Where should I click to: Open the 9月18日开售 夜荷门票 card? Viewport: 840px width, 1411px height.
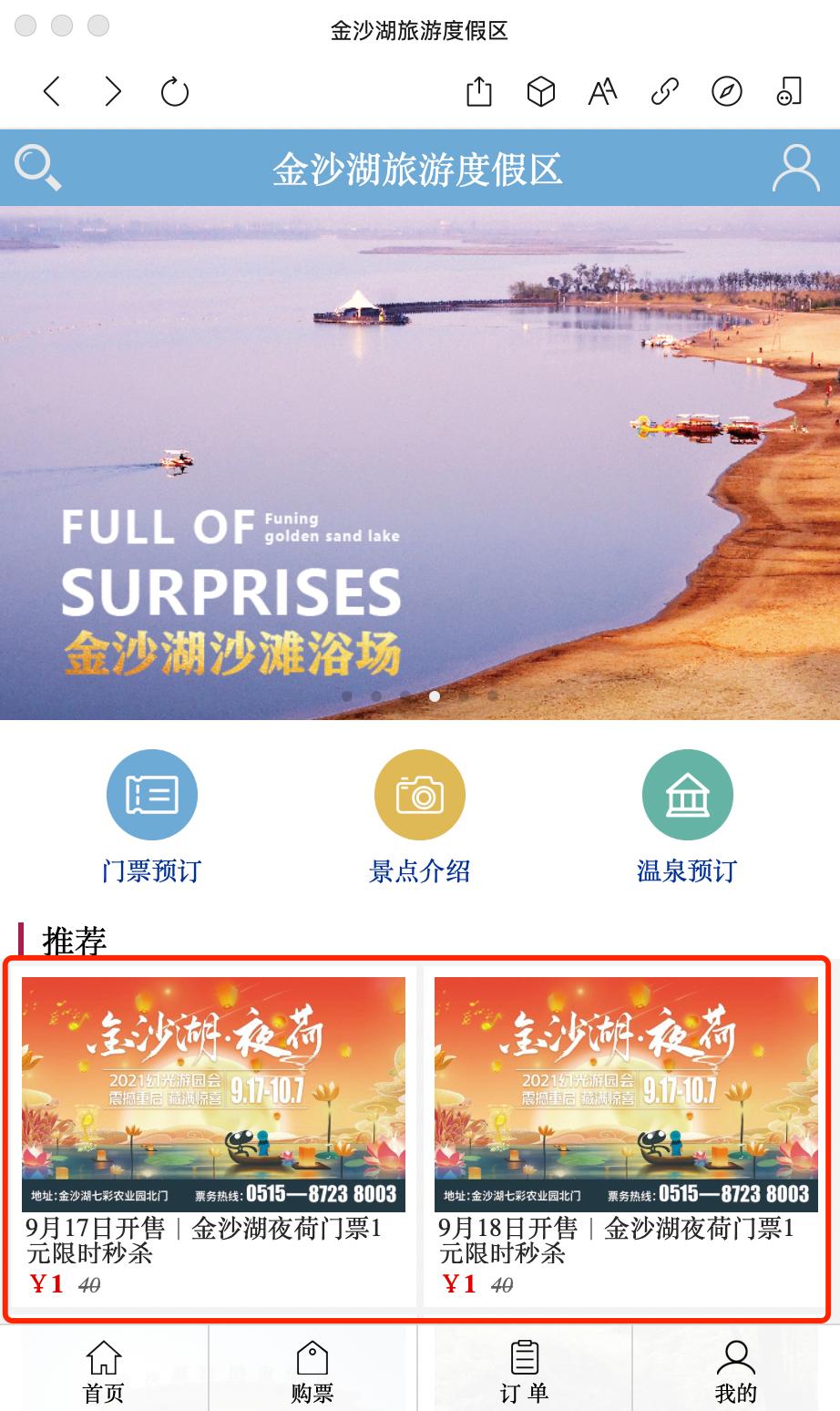click(626, 1136)
